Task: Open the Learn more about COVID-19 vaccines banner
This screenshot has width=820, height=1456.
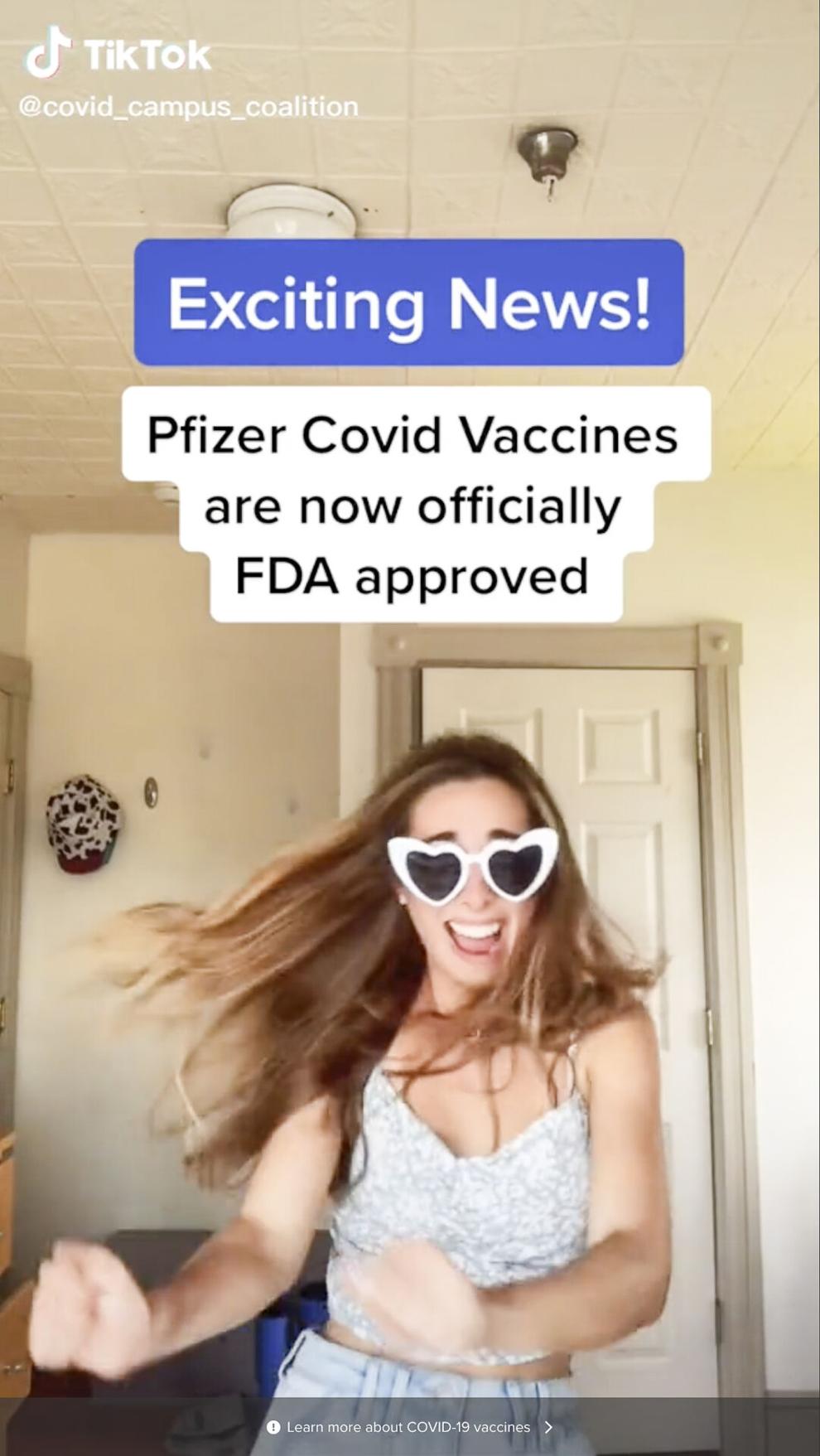Action: (410, 1426)
